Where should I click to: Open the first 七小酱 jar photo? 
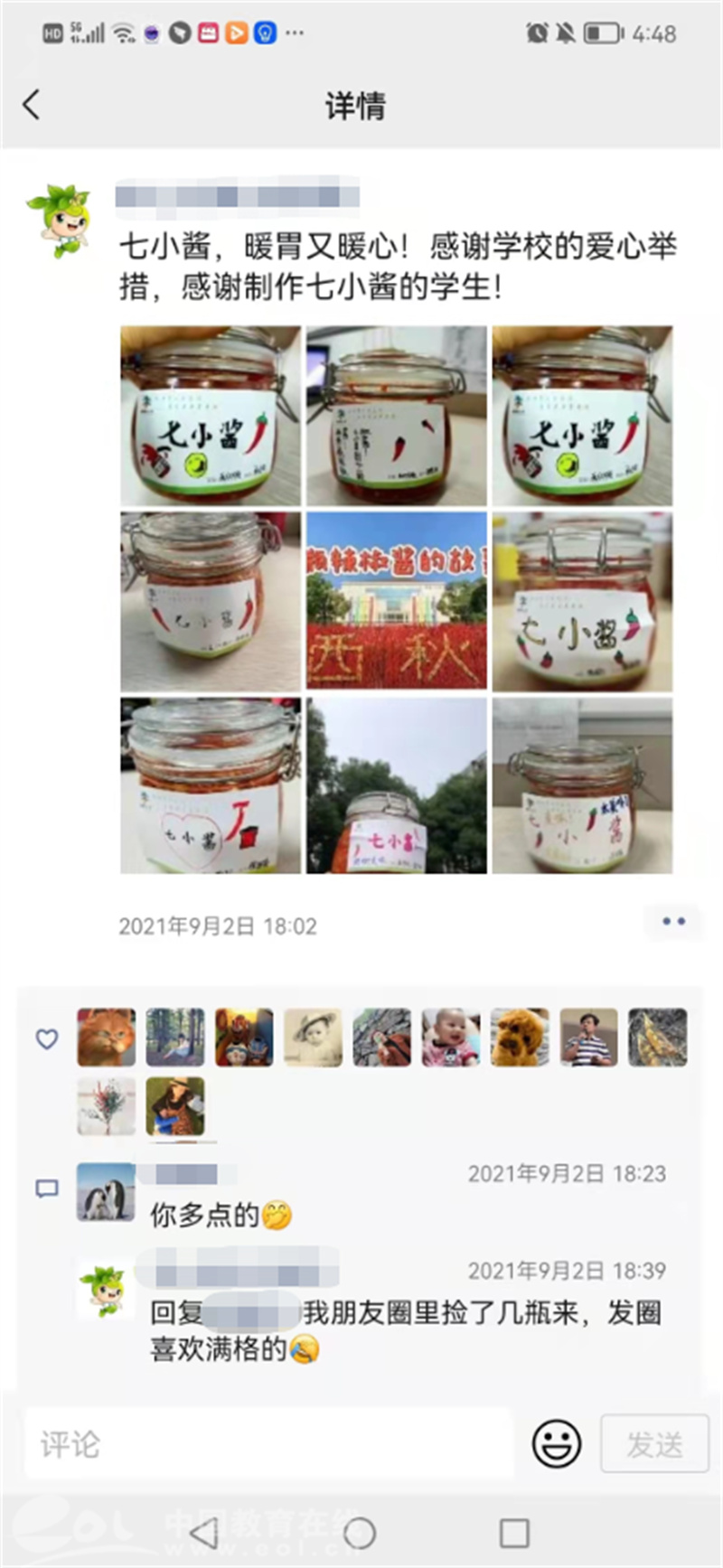coord(211,416)
